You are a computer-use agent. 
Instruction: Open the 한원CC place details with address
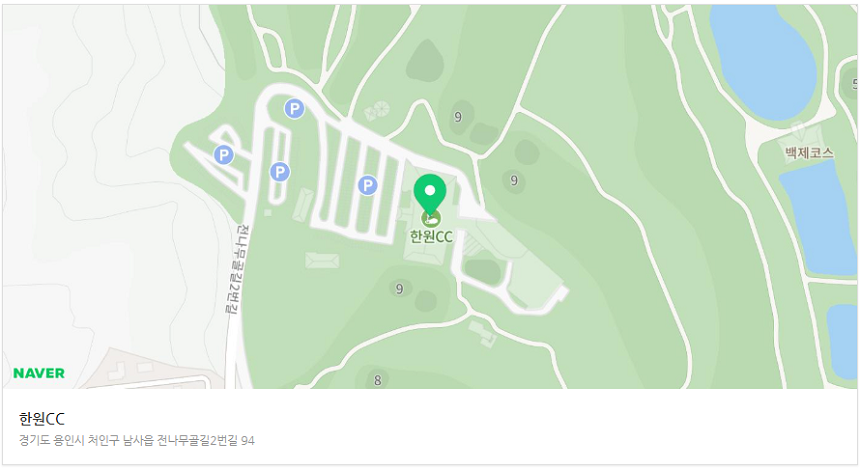point(136,428)
